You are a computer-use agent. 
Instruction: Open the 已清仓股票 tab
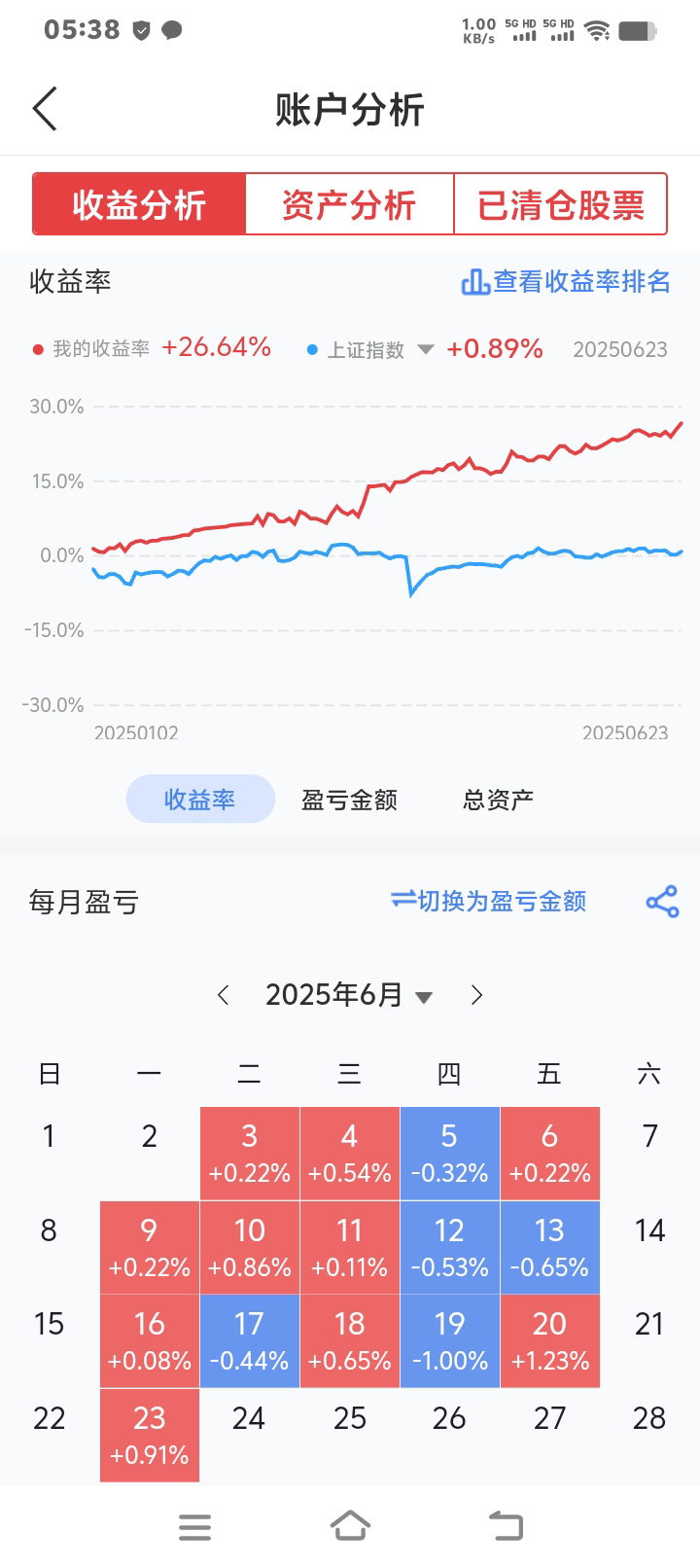pos(560,204)
